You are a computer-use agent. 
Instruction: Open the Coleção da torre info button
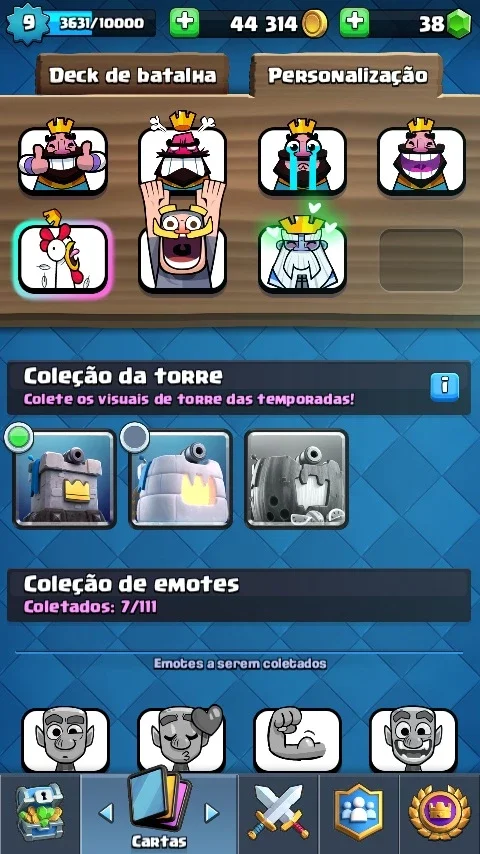[445, 387]
